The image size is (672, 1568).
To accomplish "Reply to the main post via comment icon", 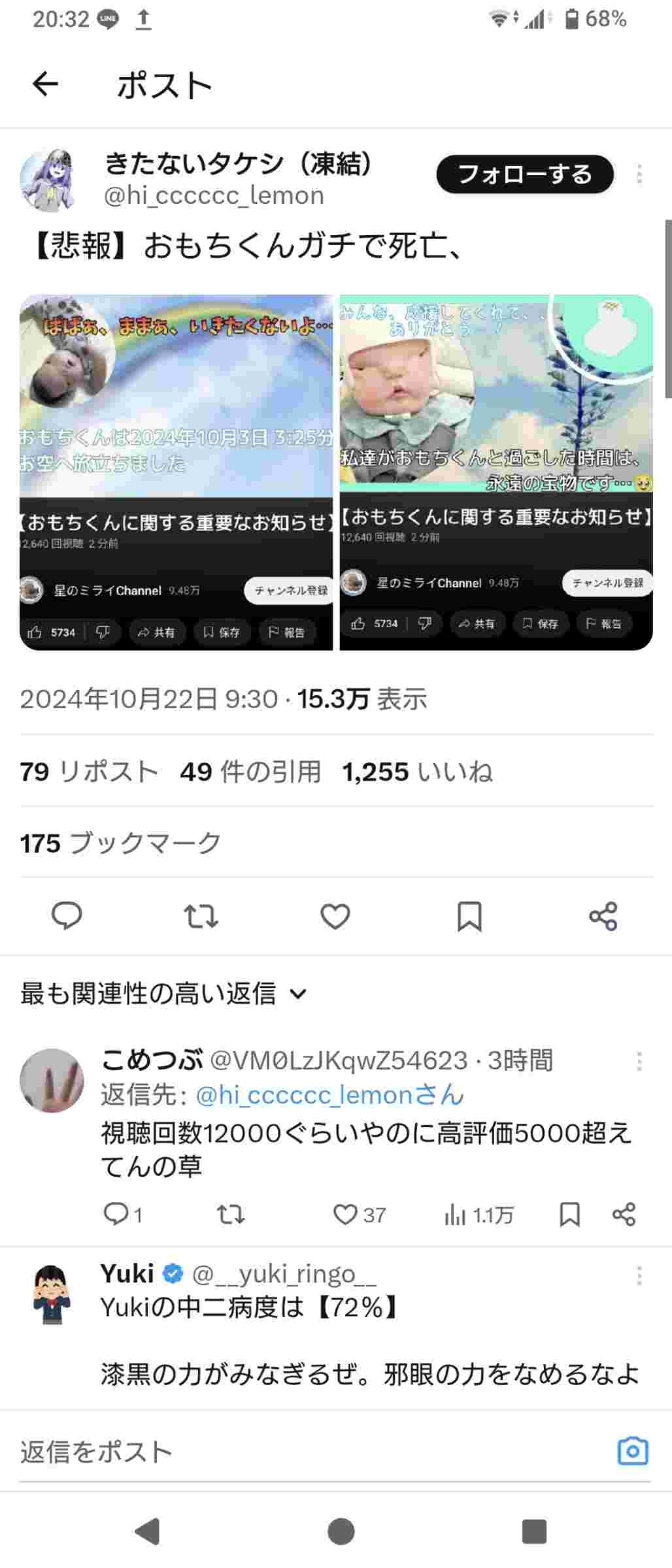I will point(67,916).
